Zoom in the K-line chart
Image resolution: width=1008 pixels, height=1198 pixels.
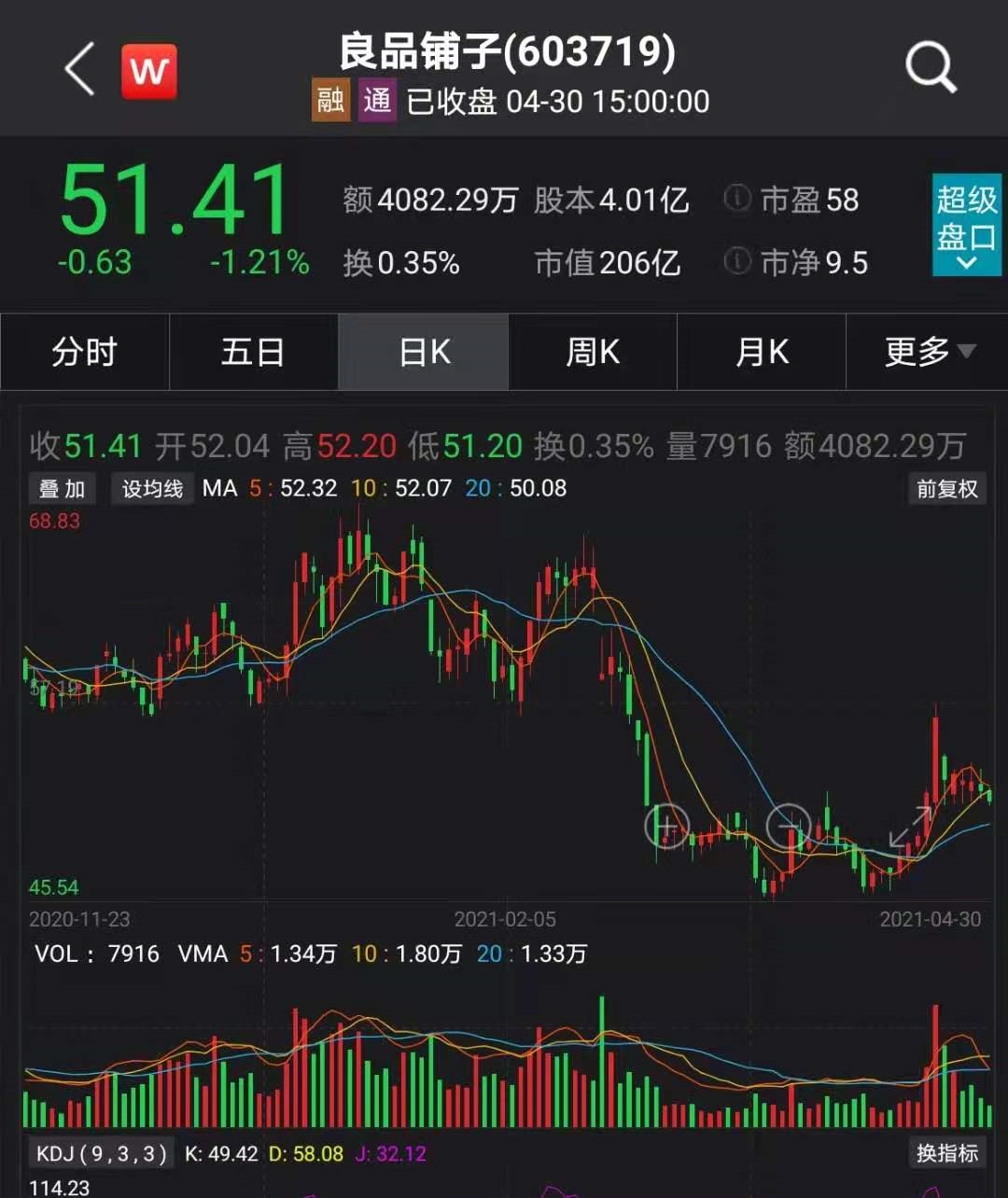point(667,826)
